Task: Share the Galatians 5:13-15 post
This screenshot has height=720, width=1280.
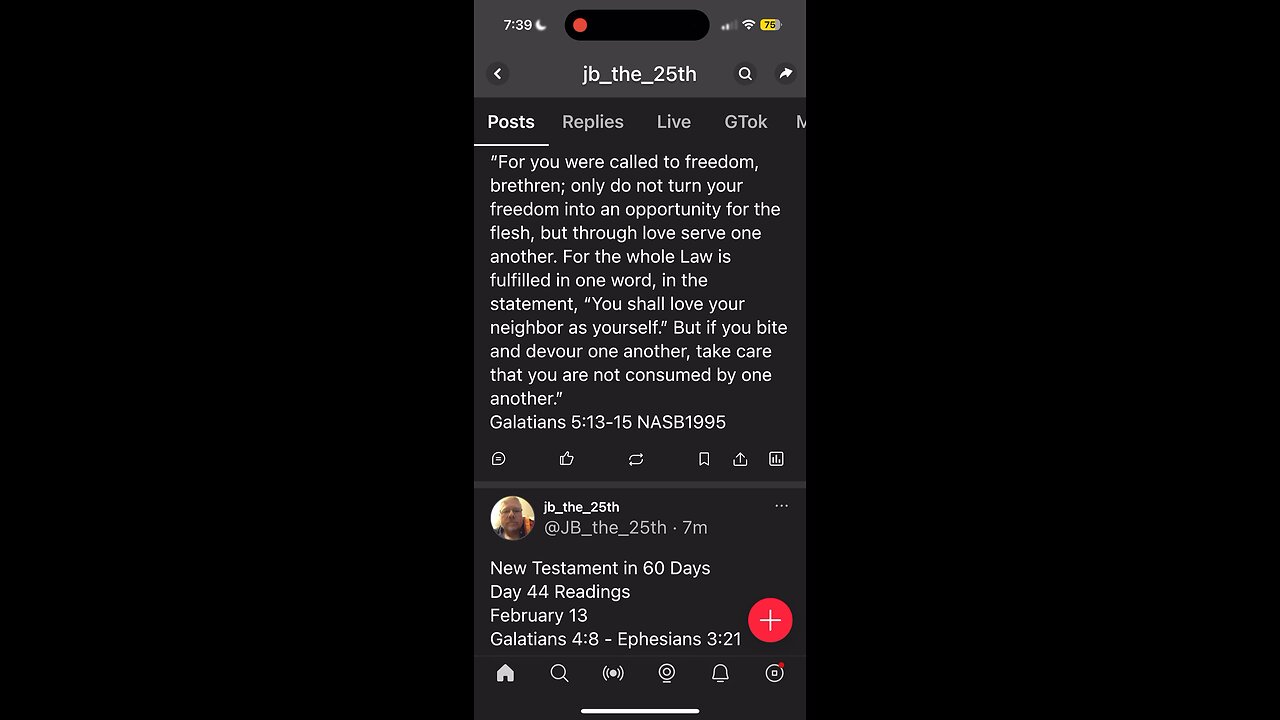Action: (740, 459)
